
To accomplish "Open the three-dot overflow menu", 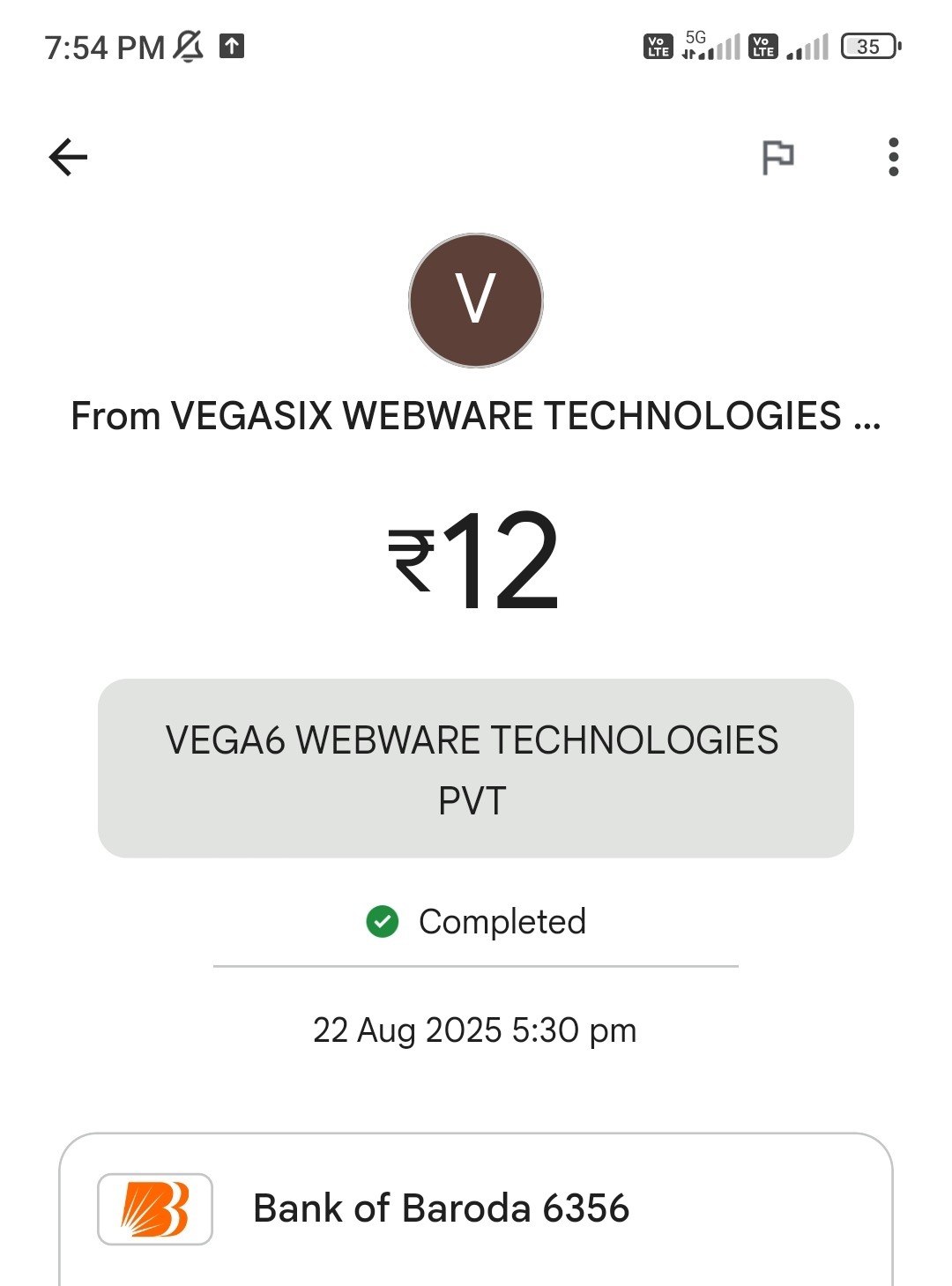I will 893,158.
